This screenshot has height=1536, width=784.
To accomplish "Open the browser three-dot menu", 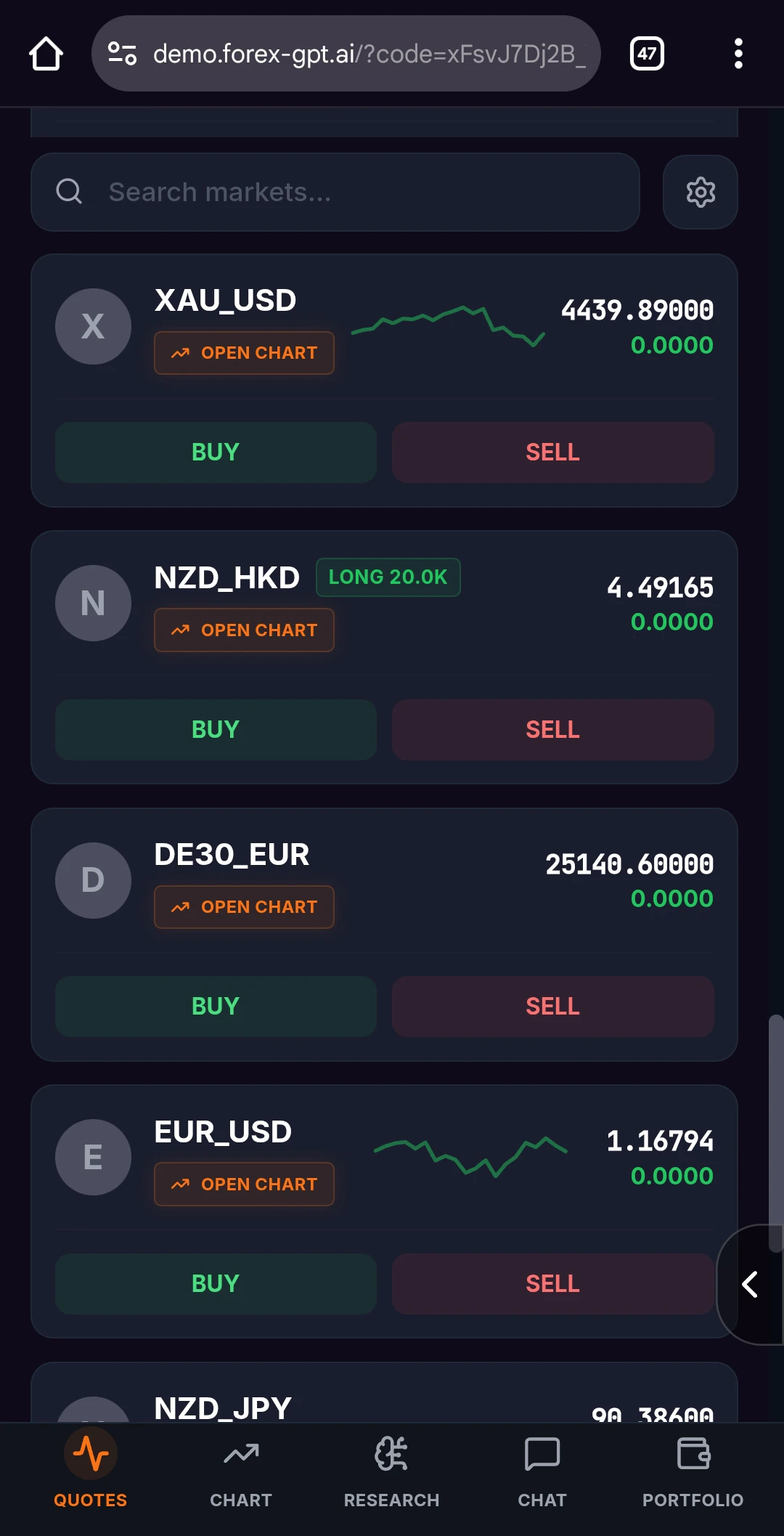I will coord(738,54).
